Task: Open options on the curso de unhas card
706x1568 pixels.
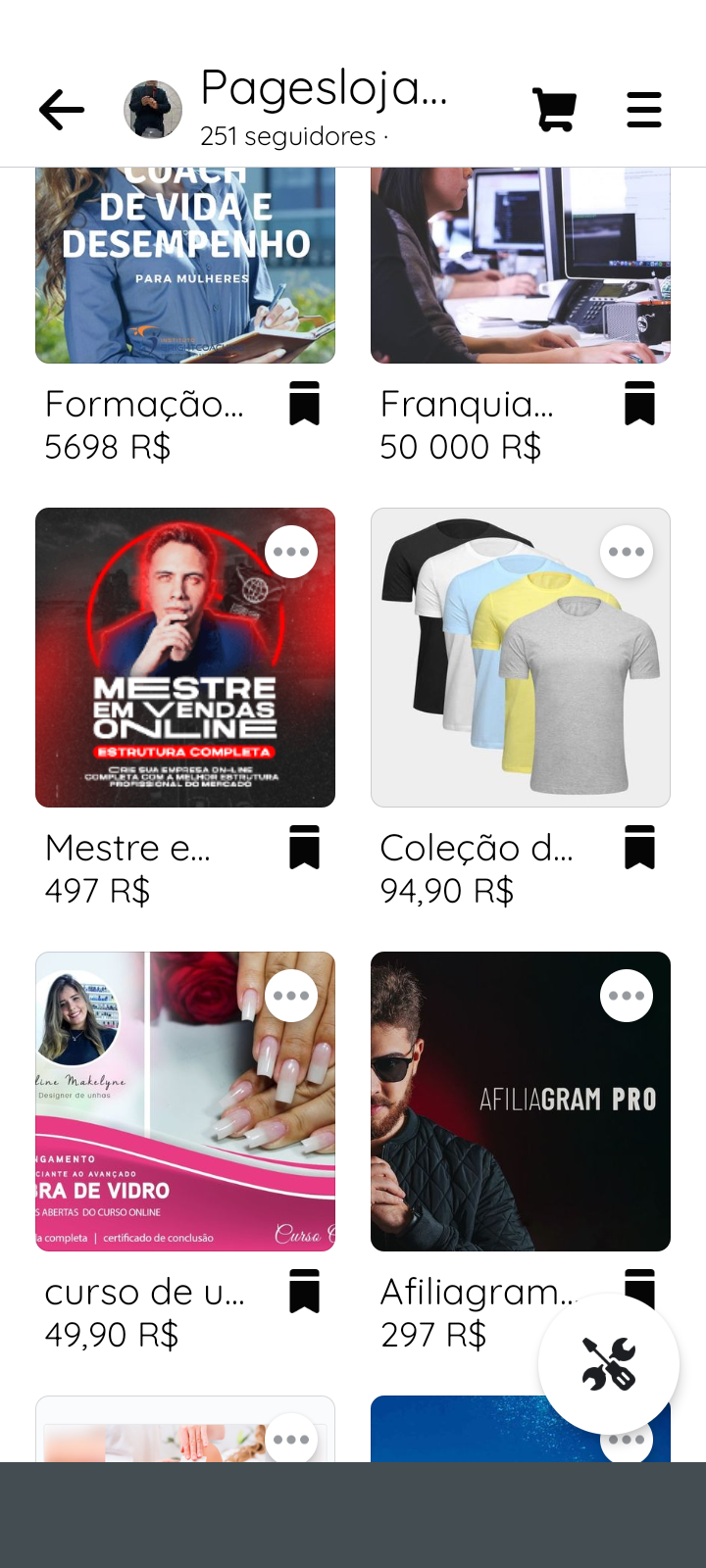Action: click(291, 996)
